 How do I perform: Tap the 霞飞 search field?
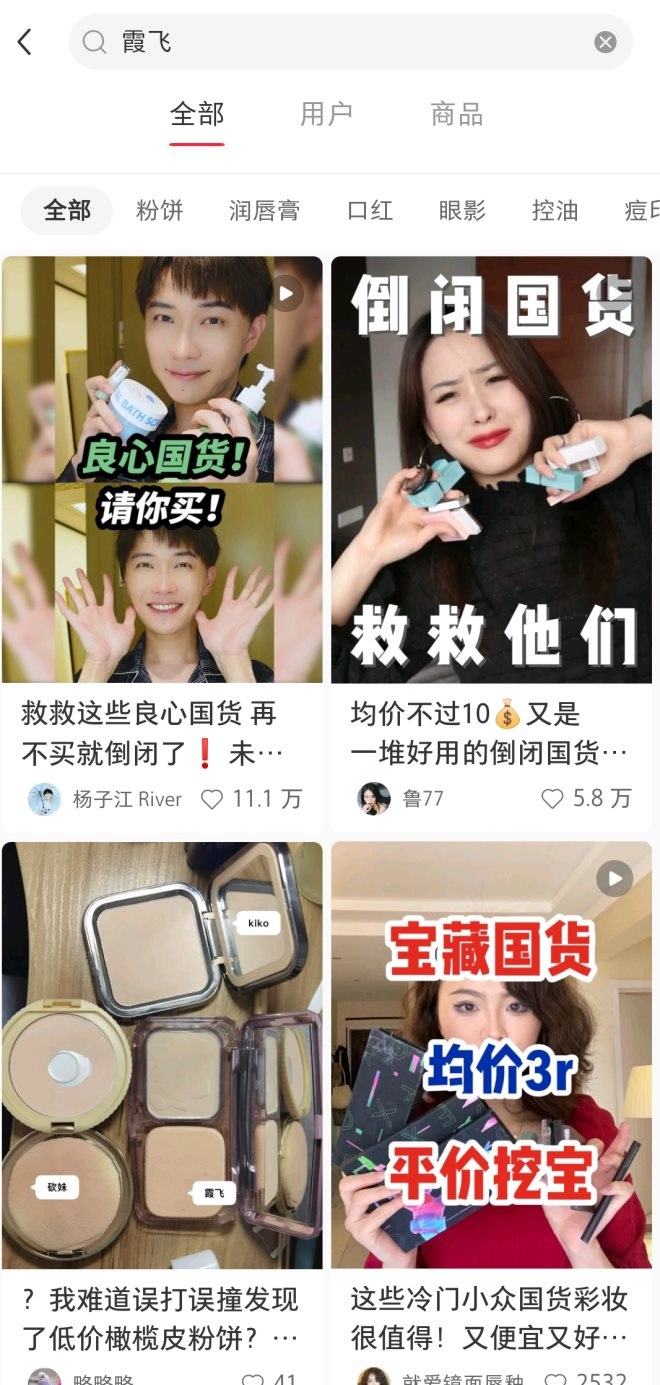(340, 42)
